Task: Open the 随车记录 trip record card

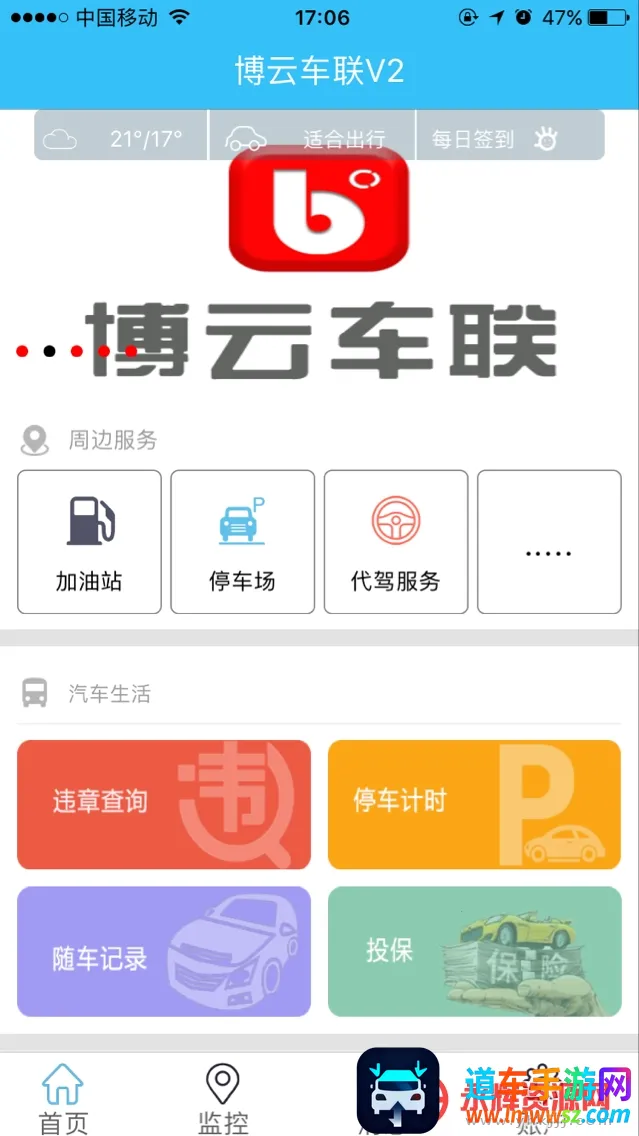Action: [164, 951]
